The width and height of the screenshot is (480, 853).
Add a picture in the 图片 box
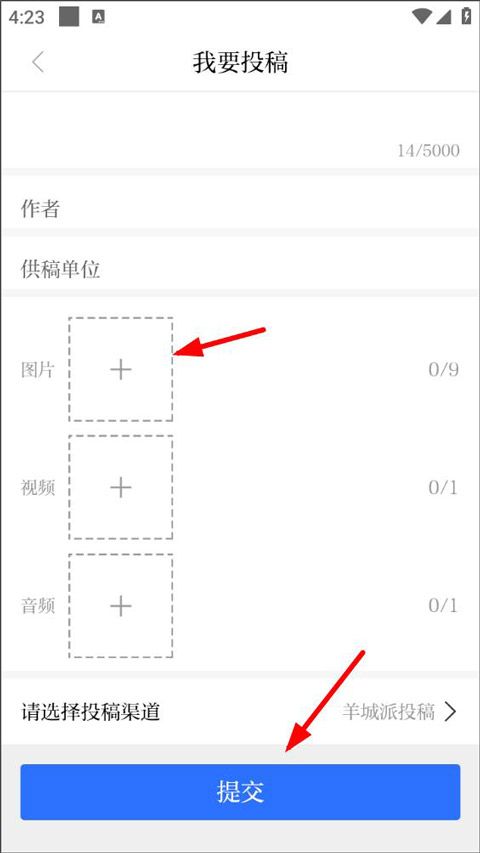pyautogui.click(x=121, y=369)
